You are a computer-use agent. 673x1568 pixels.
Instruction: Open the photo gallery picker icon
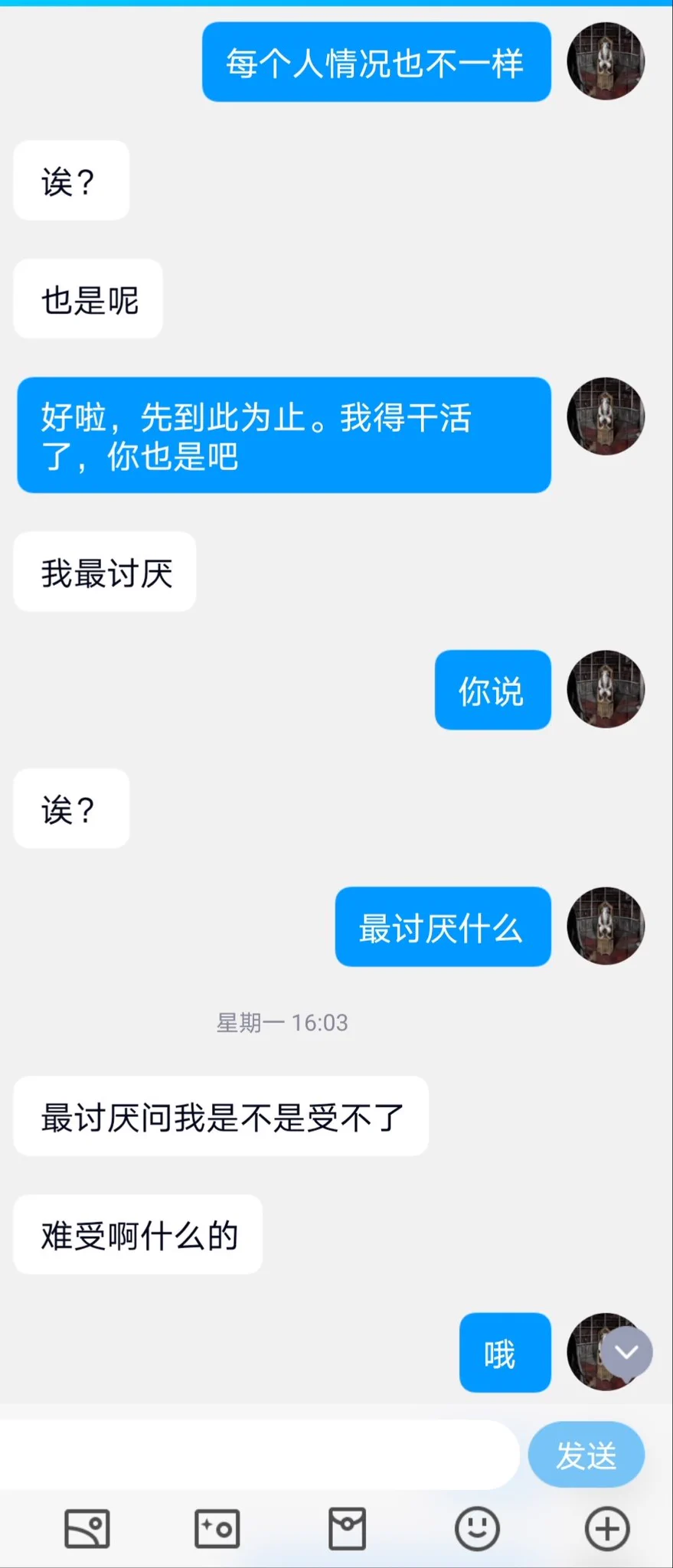[87, 1529]
